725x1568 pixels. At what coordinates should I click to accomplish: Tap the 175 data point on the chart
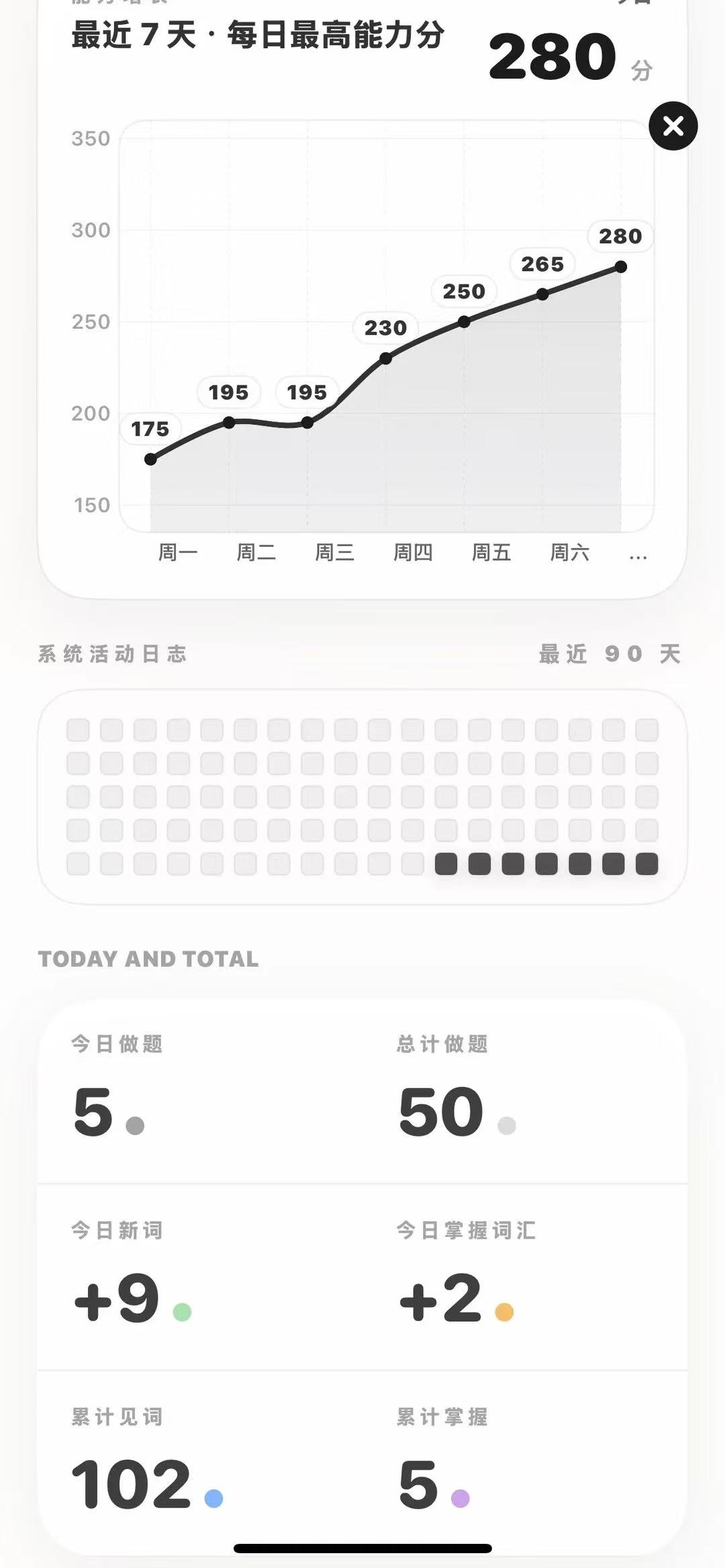[x=149, y=459]
